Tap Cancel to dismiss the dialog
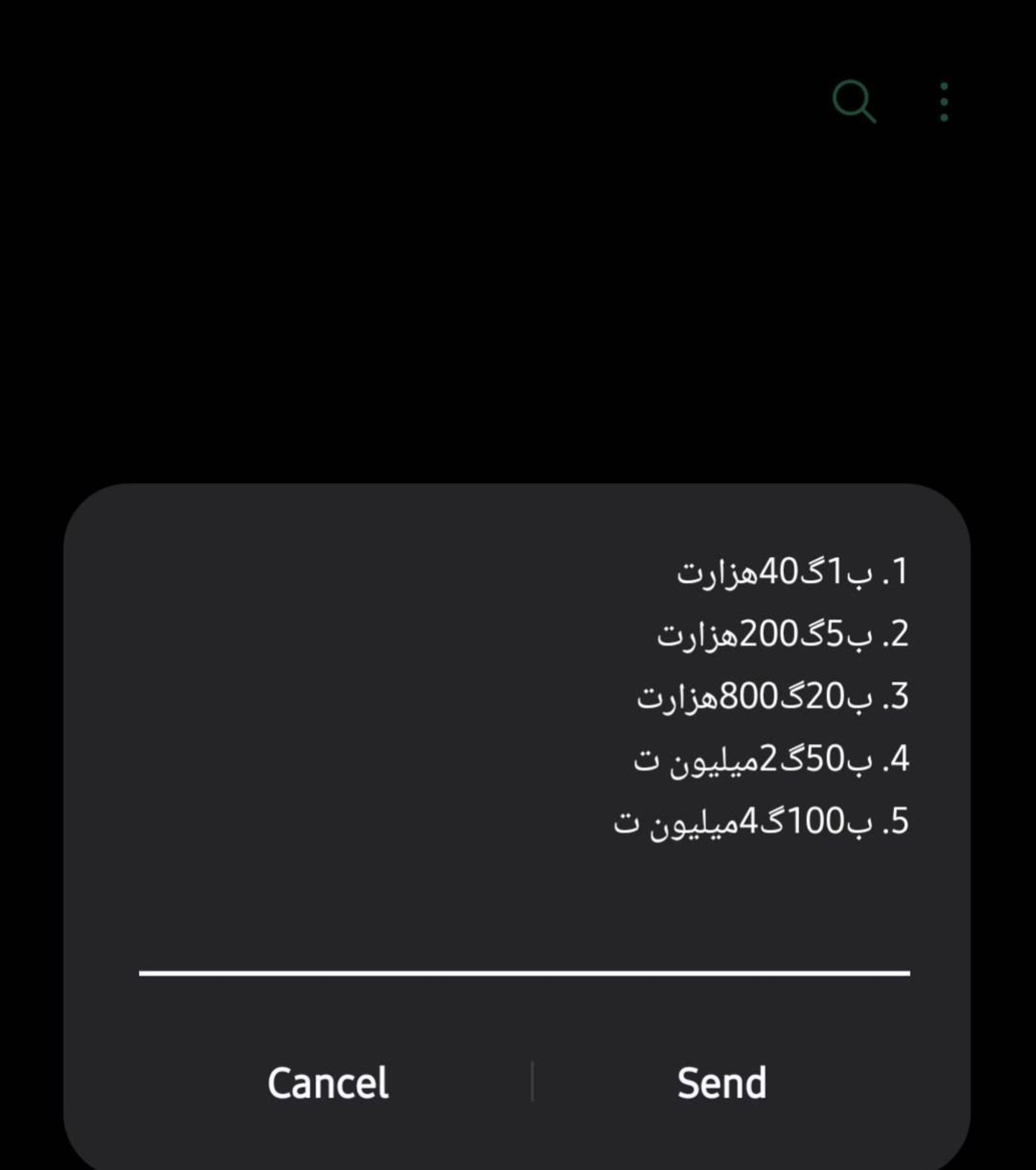Screen dimensions: 1036x1170 329,1082
